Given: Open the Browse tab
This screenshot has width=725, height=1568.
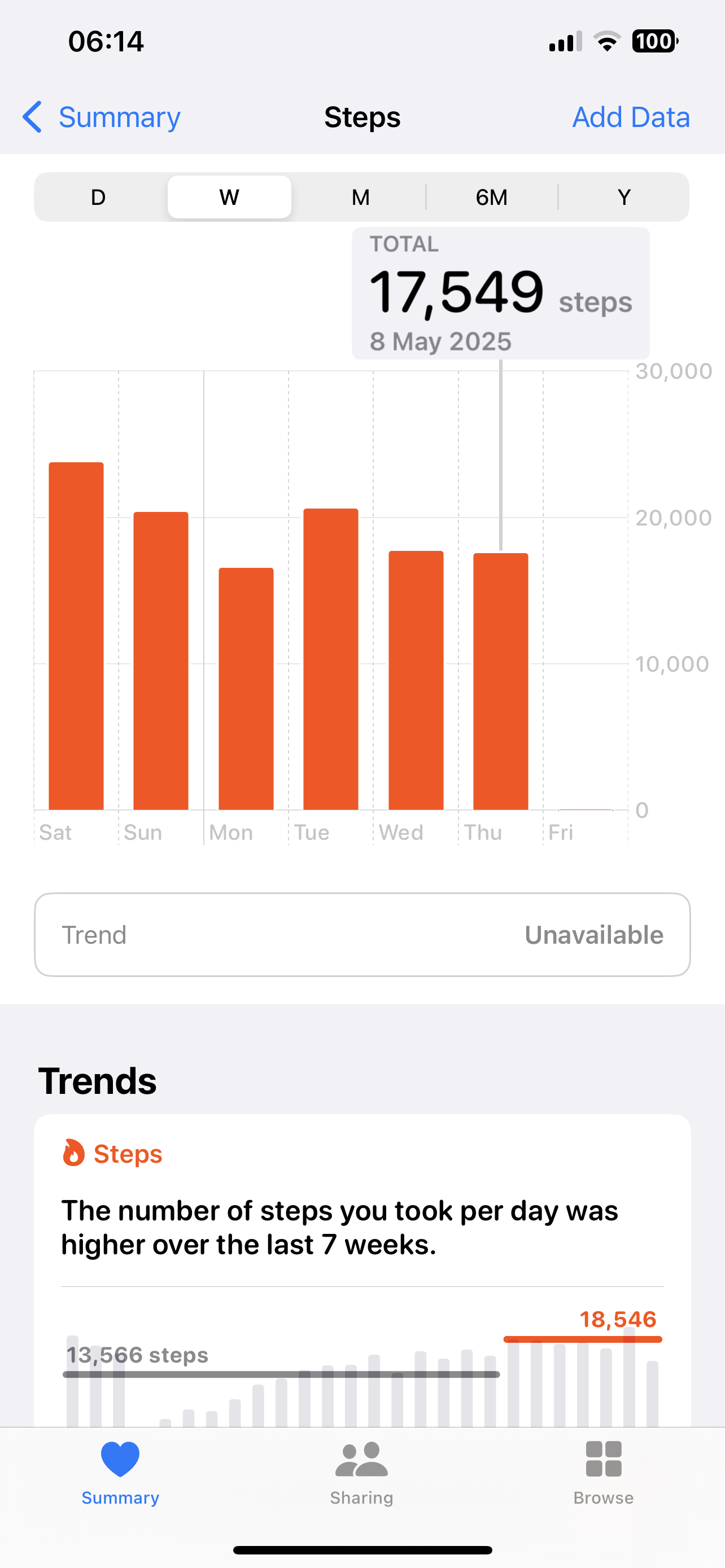Looking at the screenshot, I should tap(603, 1473).
